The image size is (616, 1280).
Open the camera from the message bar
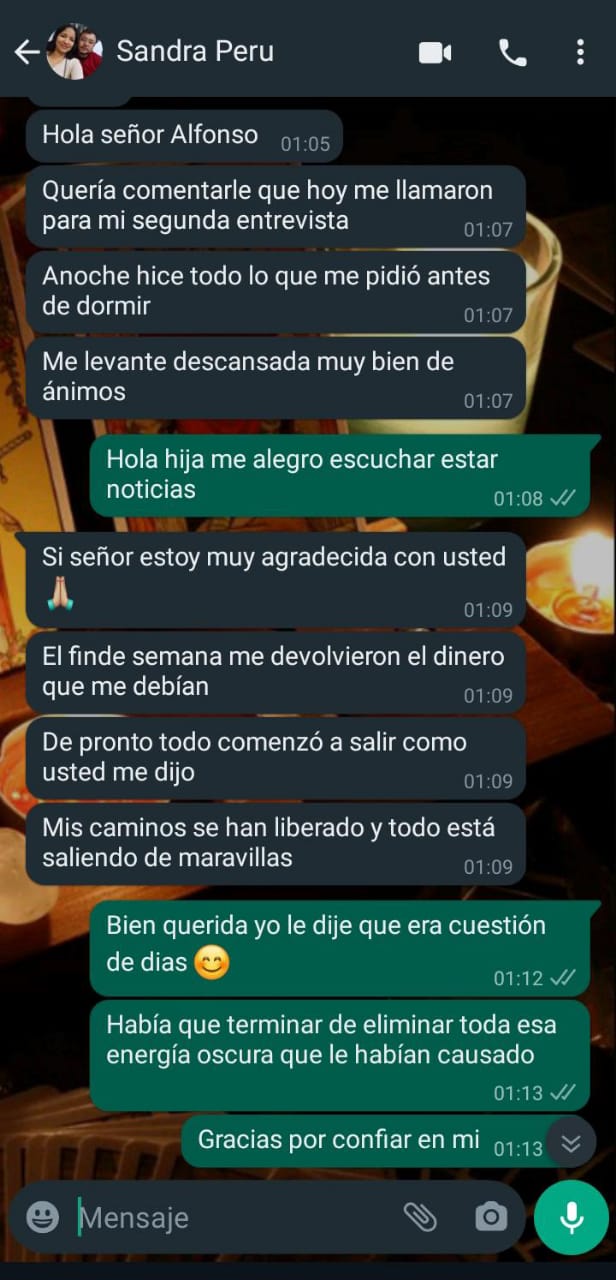pos(490,1217)
